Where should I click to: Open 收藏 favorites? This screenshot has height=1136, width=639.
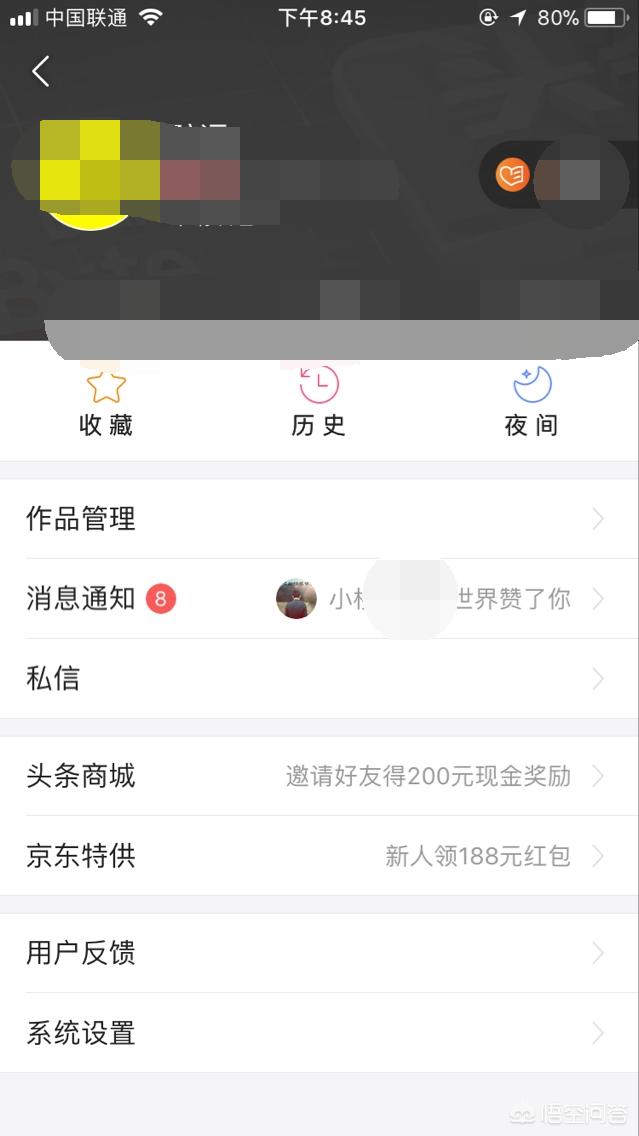tap(106, 403)
